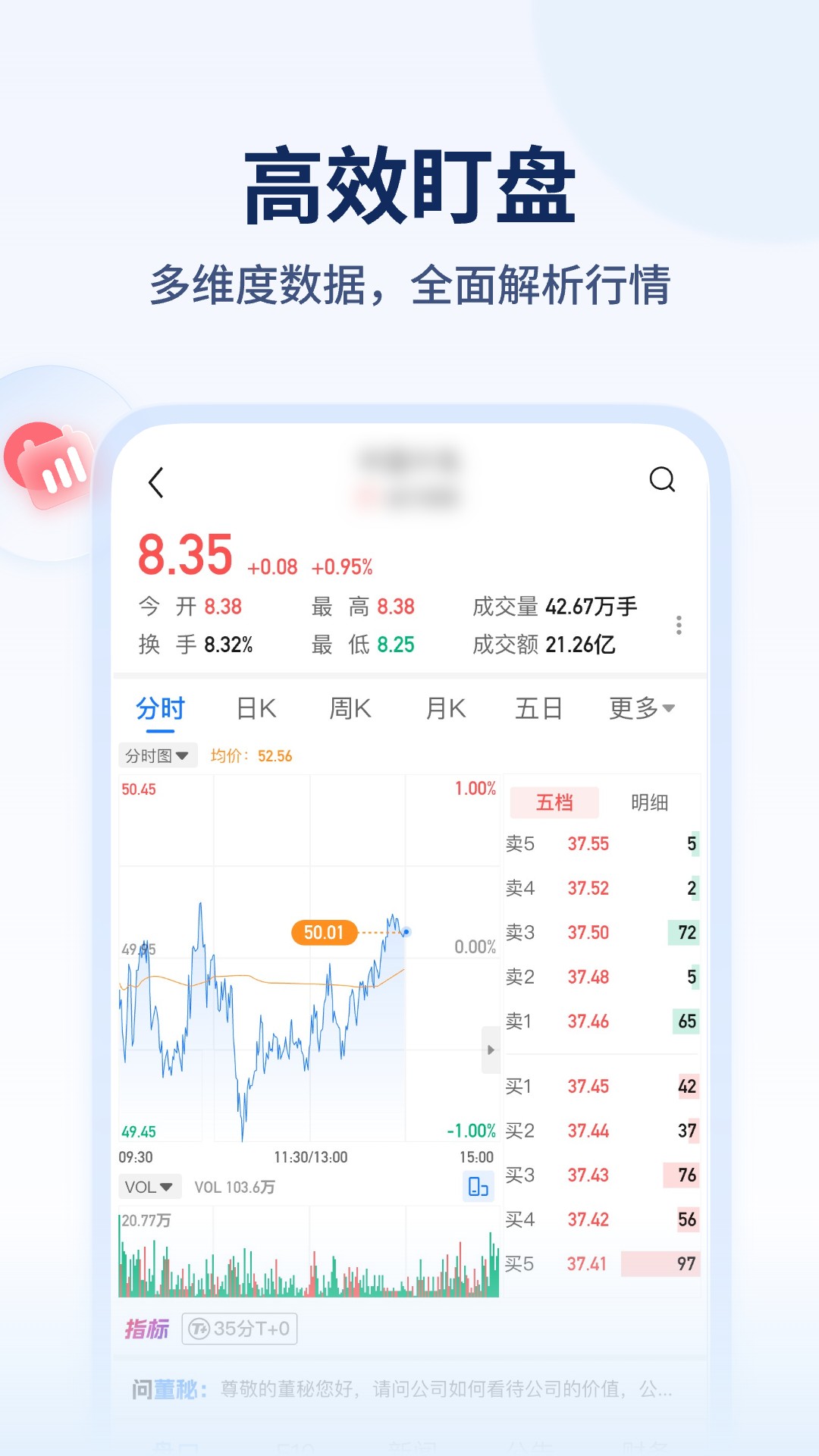
Task: Switch to the 周K tab
Action: click(350, 708)
